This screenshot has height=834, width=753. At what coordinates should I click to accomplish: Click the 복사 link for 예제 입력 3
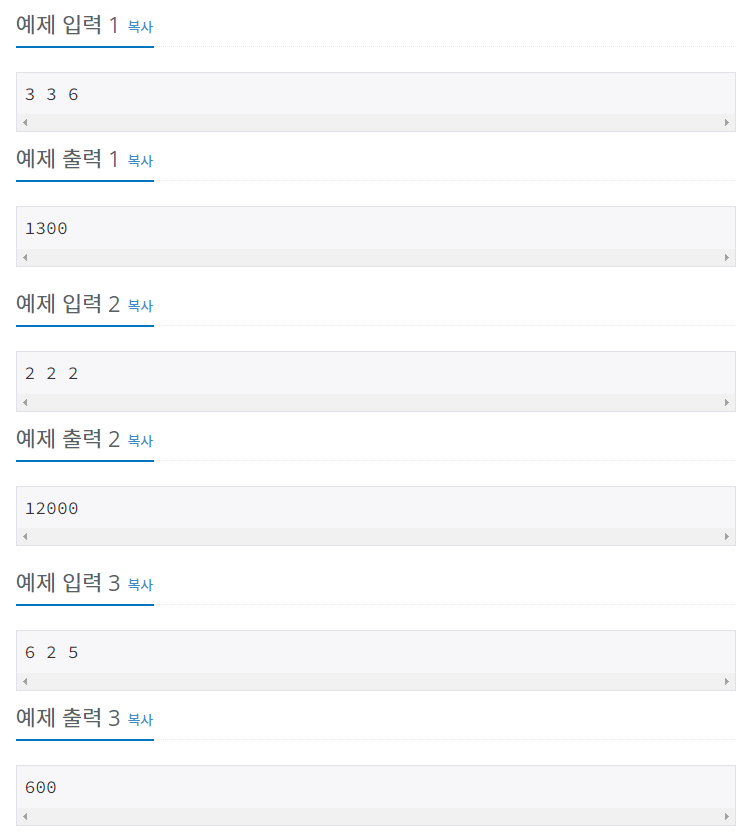tap(140, 585)
